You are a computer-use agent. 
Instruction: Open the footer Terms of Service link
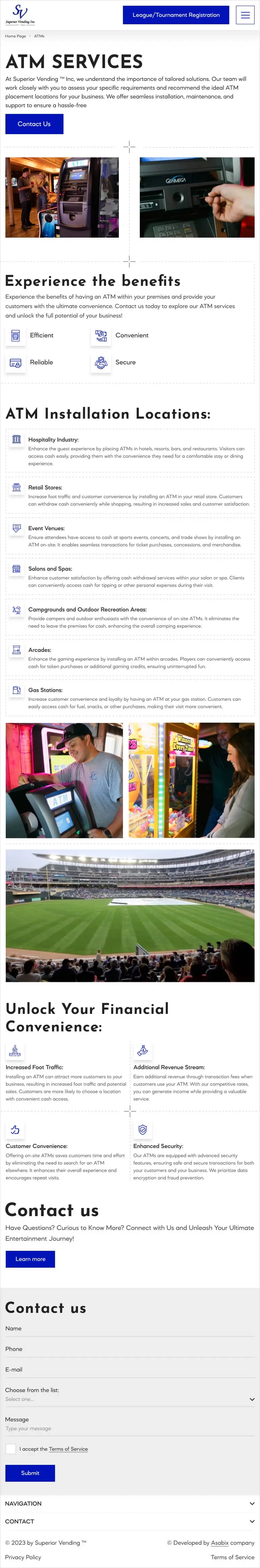[233, 1557]
